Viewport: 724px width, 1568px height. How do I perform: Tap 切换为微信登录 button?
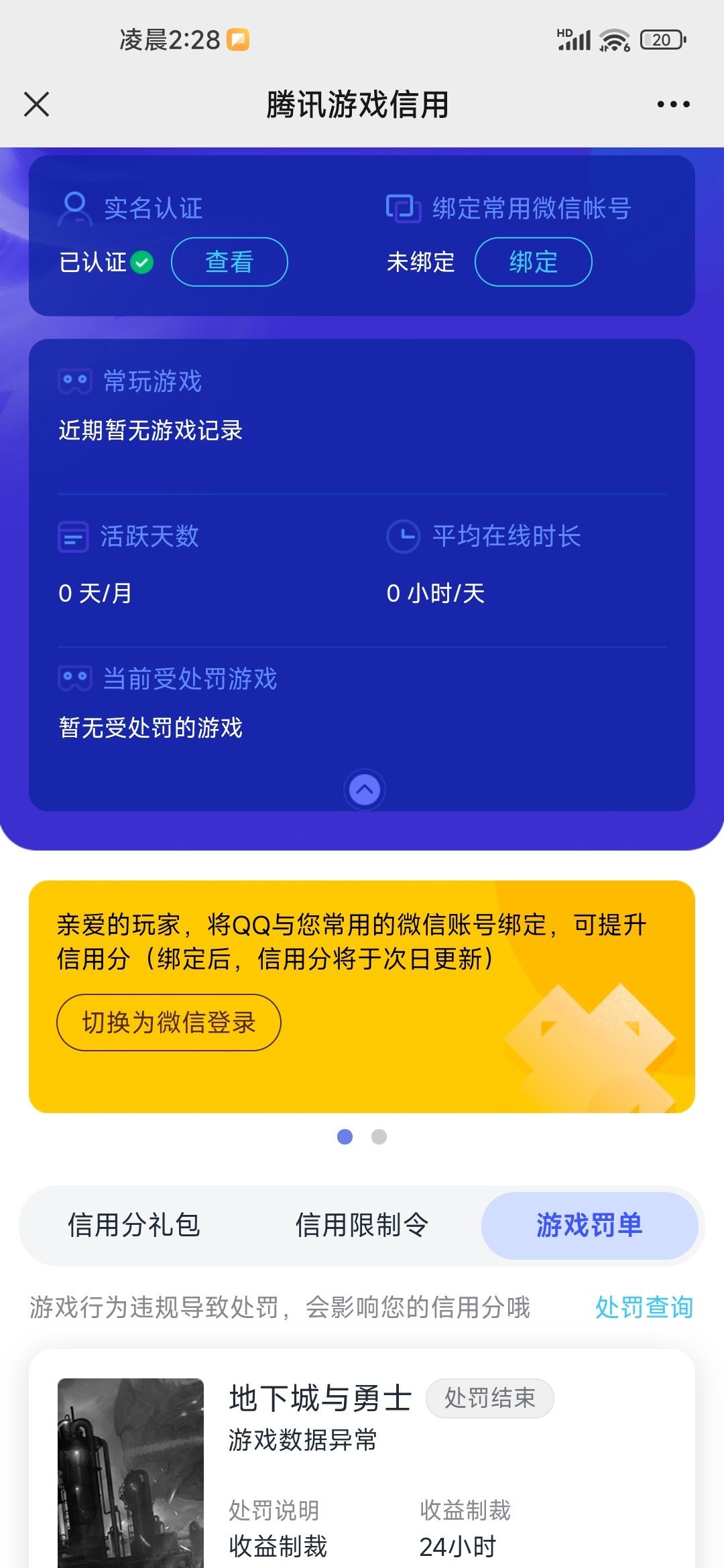(x=168, y=1023)
